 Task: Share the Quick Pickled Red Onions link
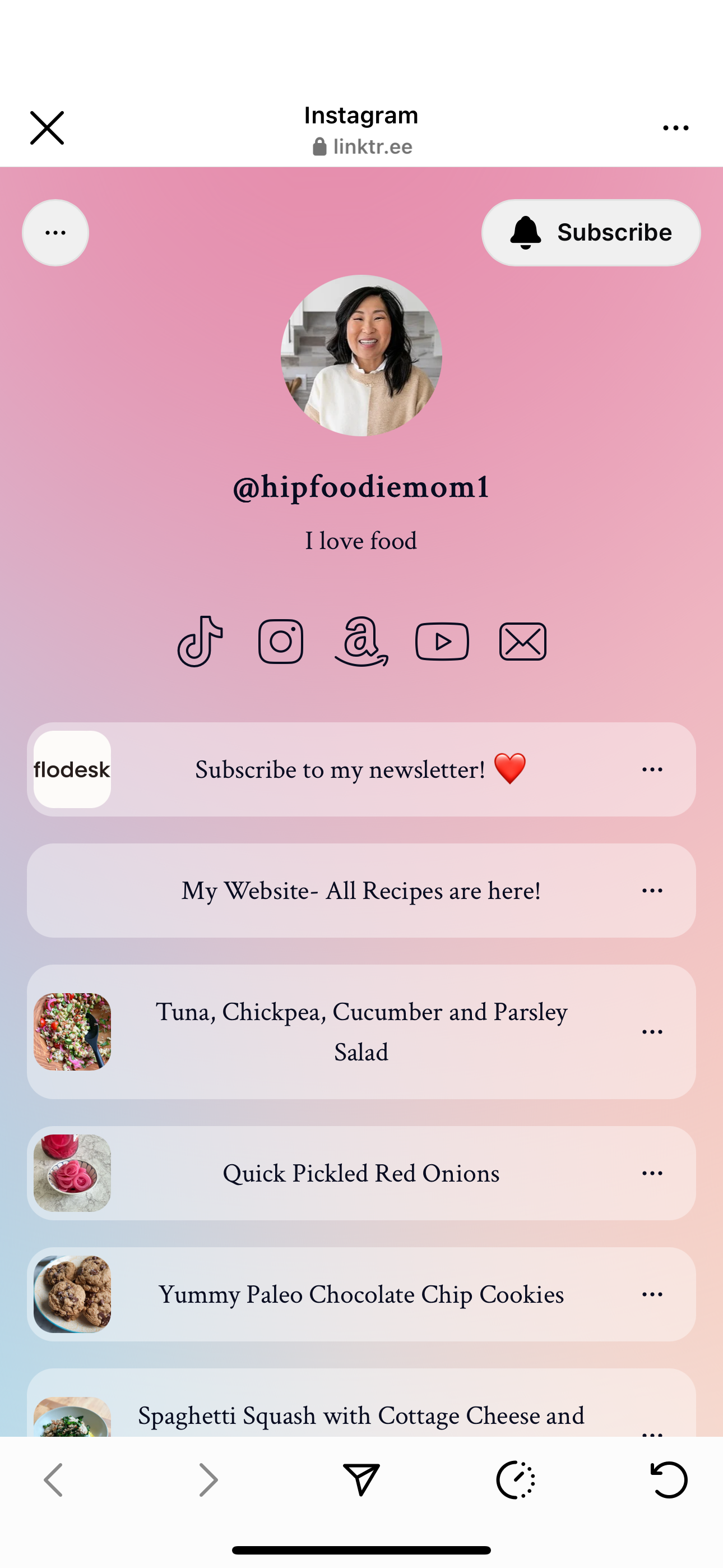652,1173
